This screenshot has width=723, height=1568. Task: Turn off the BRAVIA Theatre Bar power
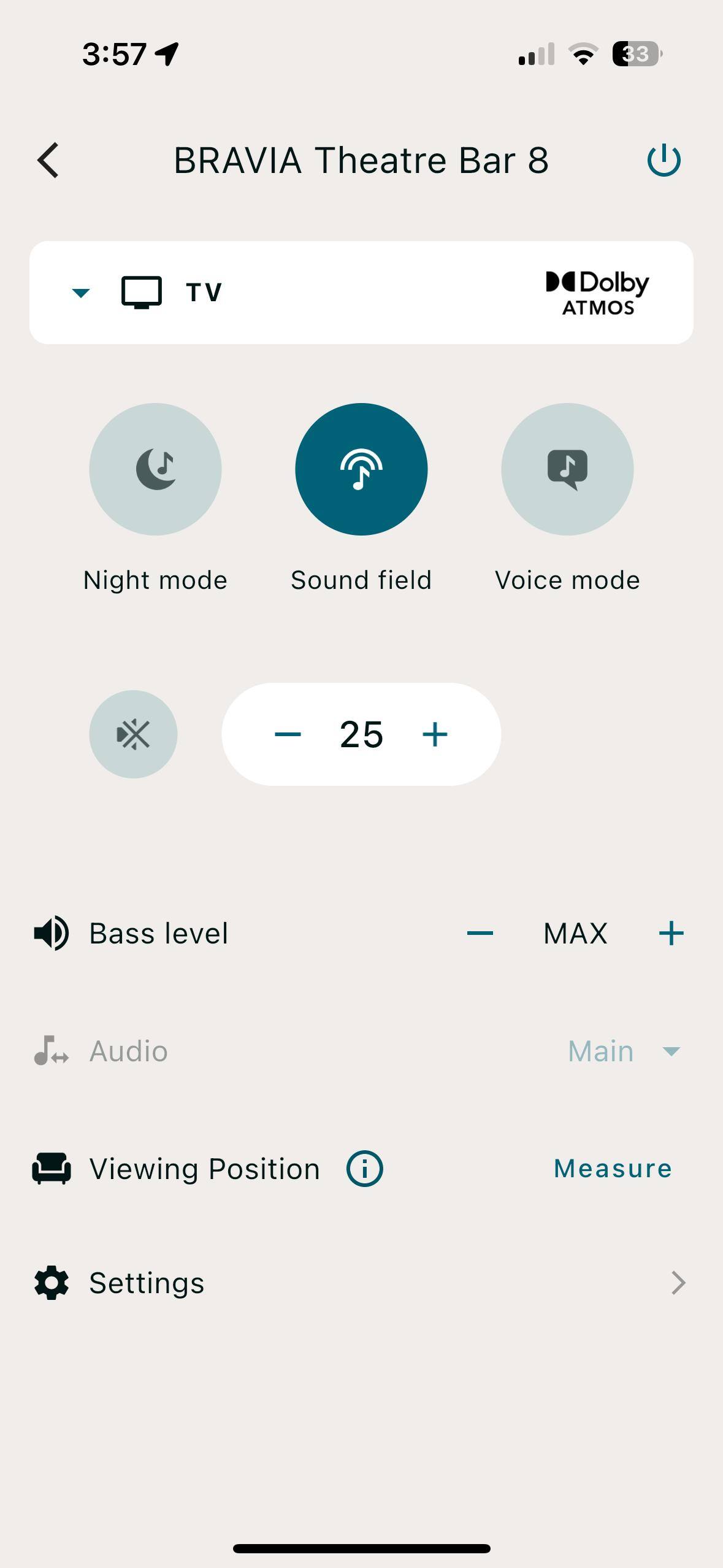click(x=664, y=161)
